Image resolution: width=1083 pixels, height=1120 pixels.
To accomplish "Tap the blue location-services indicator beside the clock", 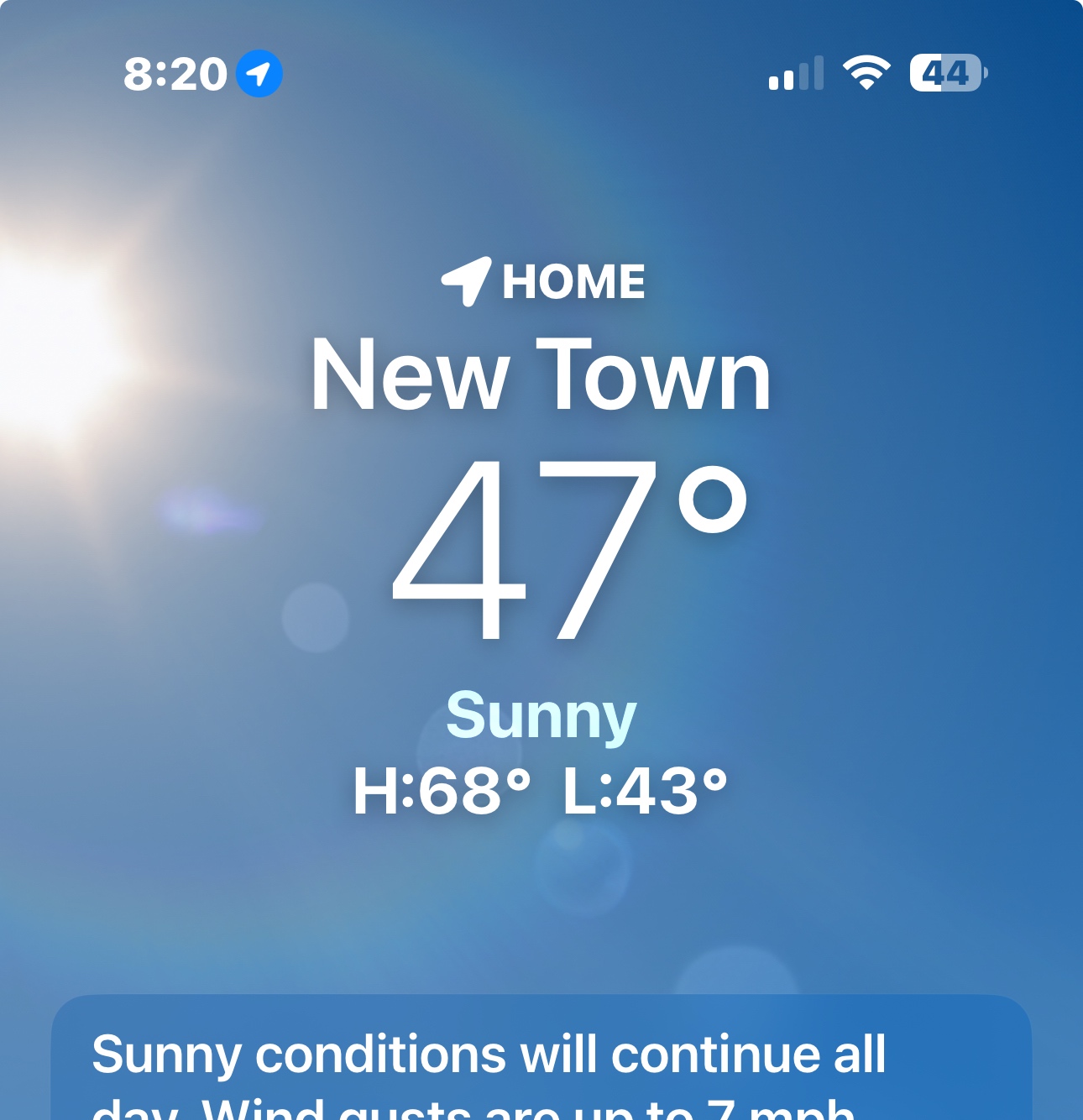I will point(259,74).
